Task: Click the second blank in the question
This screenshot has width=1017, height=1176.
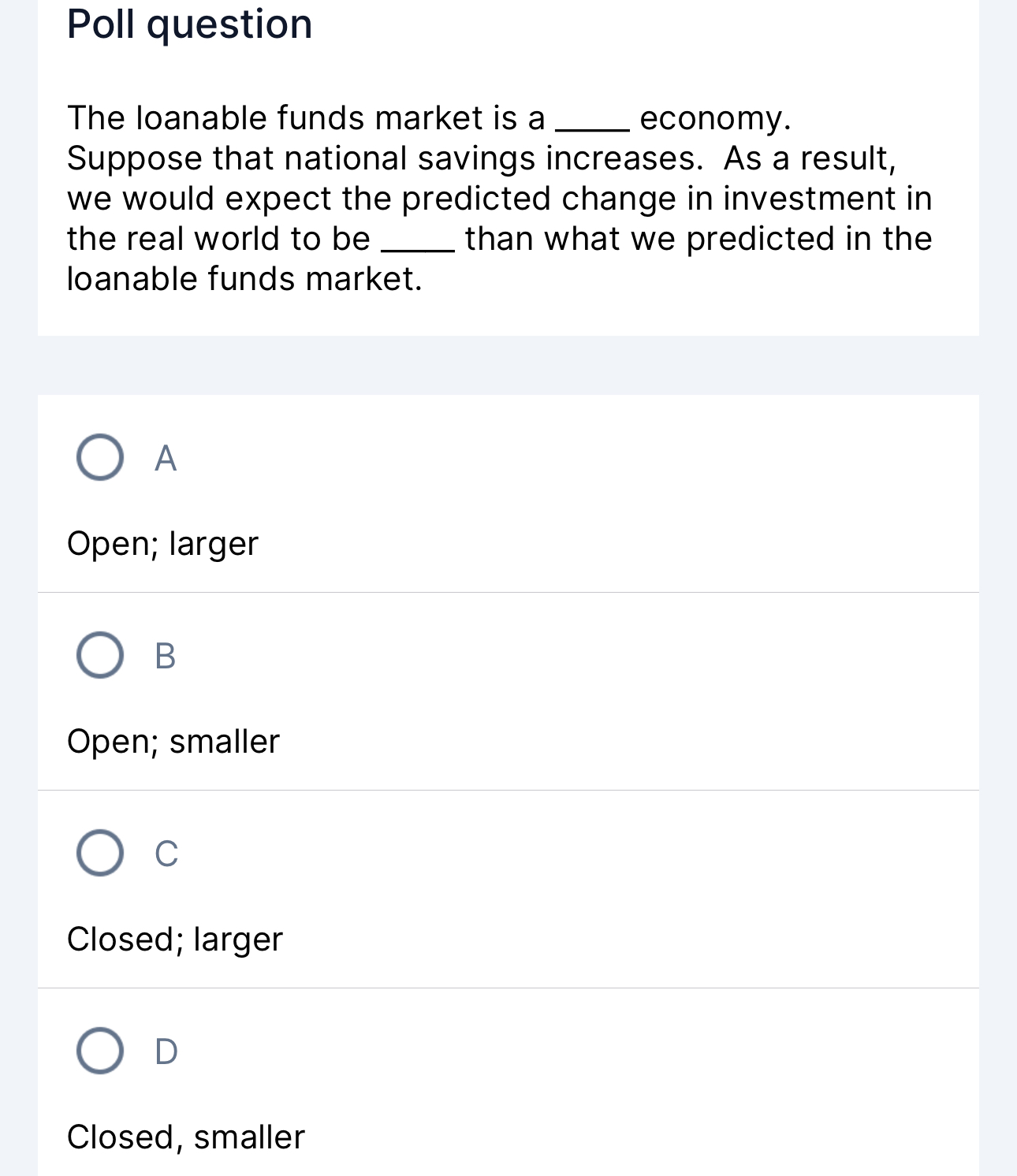Action: pos(419,244)
